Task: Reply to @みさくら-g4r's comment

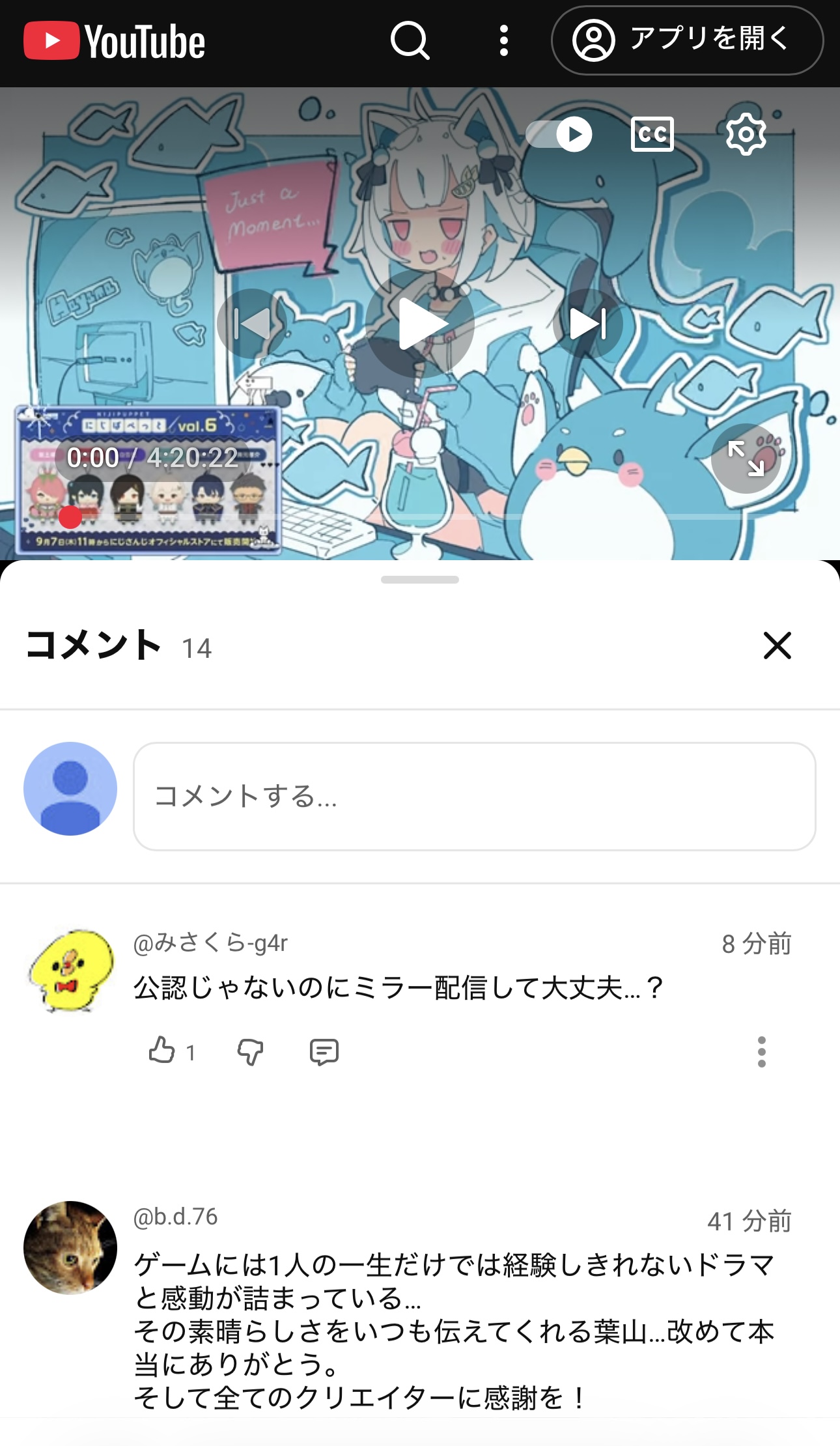Action: pos(324,1051)
